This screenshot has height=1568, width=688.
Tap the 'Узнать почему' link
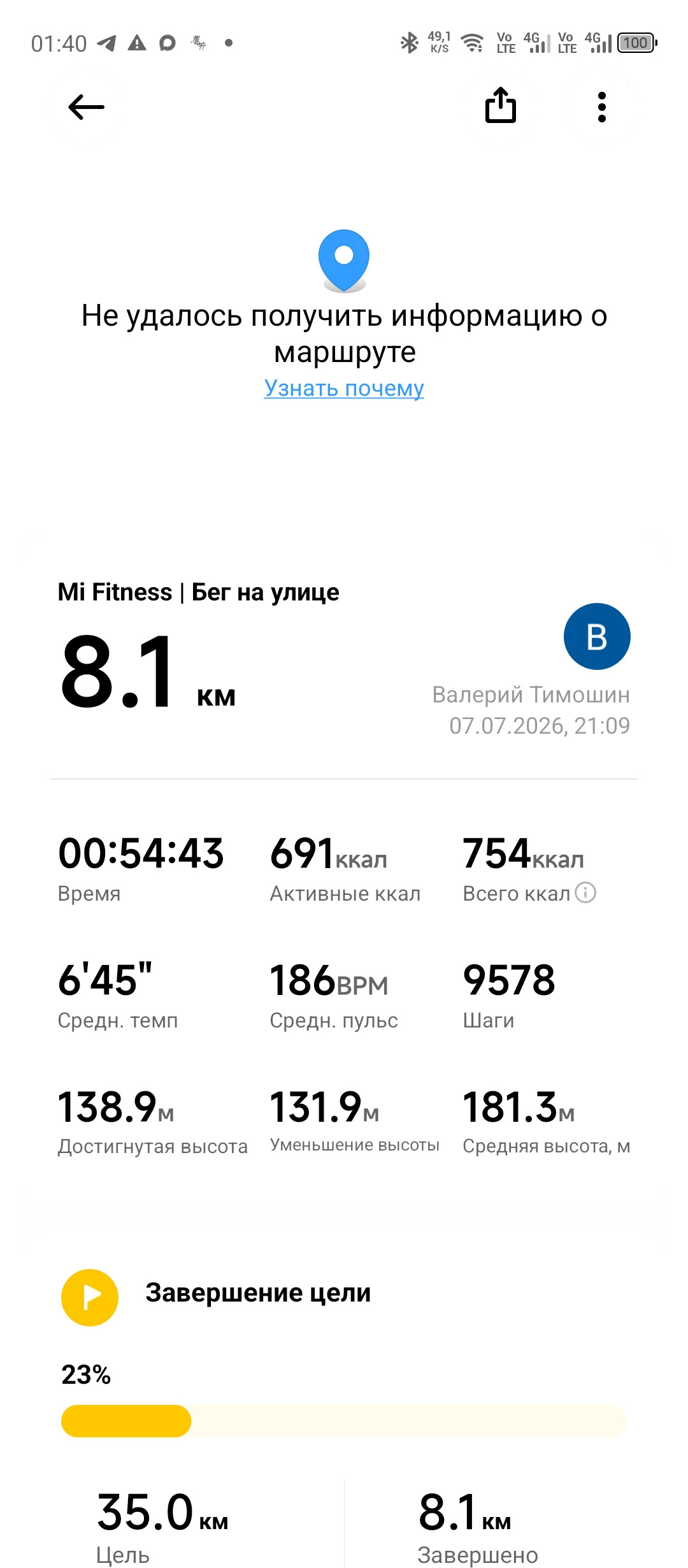pyautogui.click(x=344, y=388)
